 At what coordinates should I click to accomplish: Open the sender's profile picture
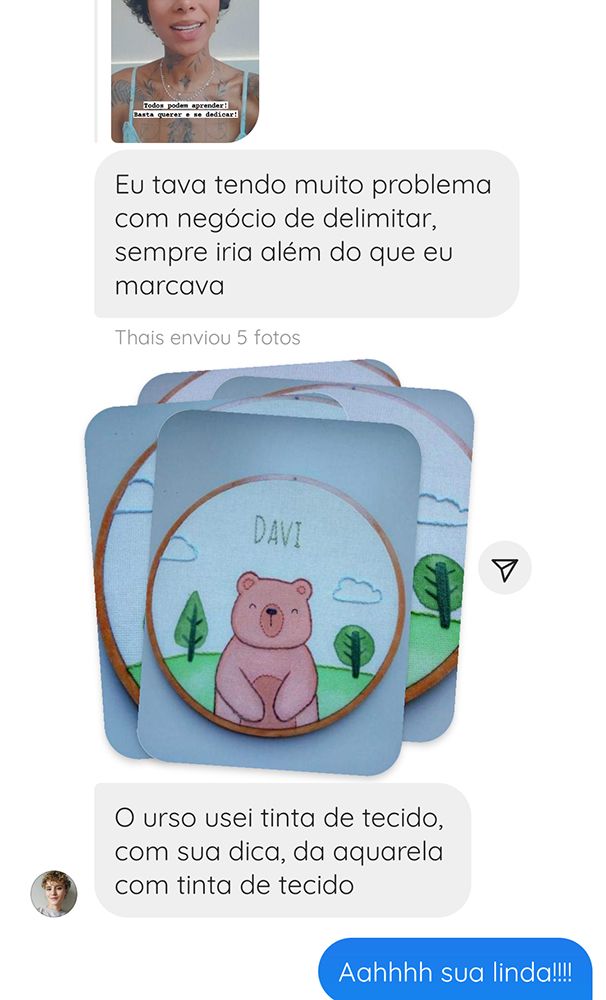[54, 893]
